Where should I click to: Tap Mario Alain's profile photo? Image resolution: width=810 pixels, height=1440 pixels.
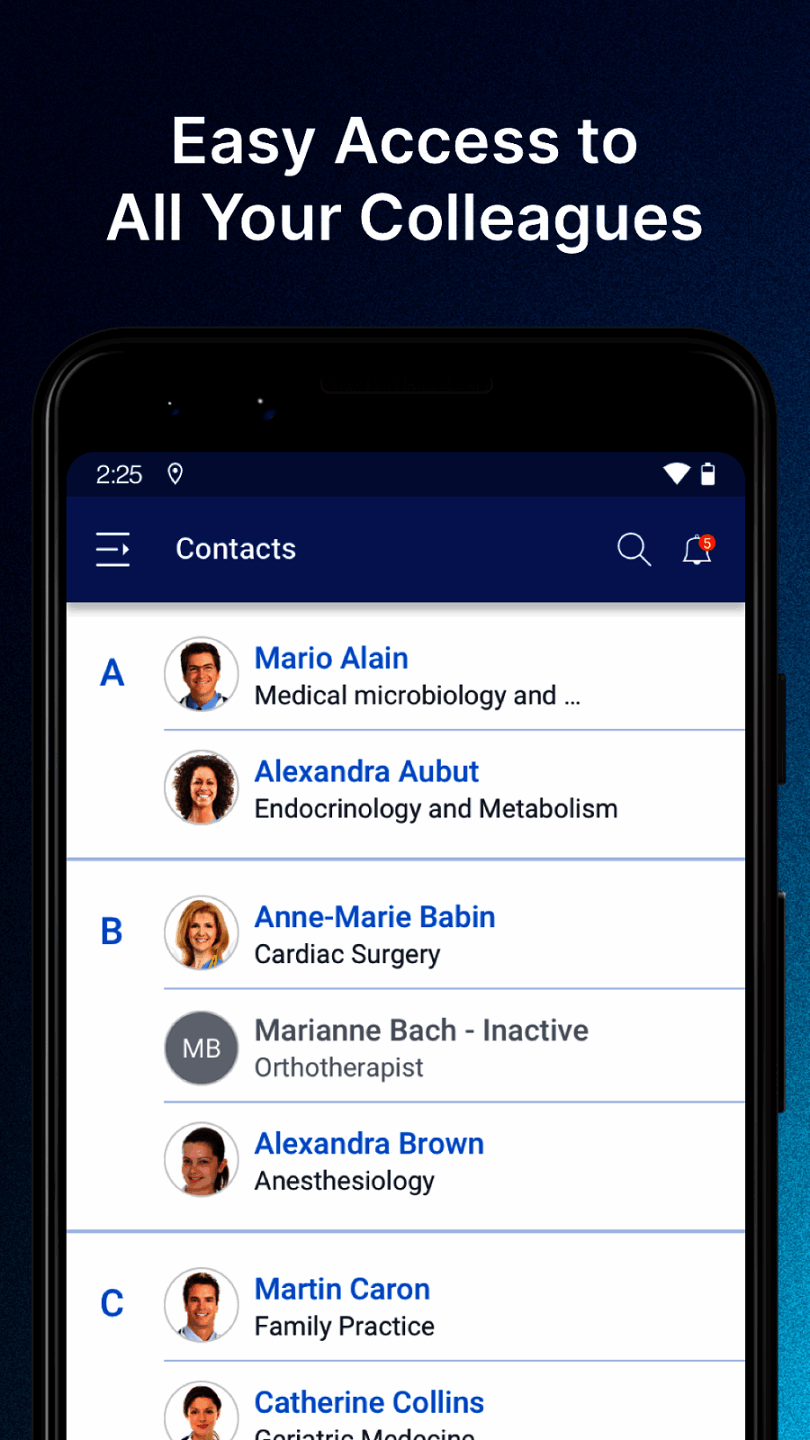(x=201, y=674)
